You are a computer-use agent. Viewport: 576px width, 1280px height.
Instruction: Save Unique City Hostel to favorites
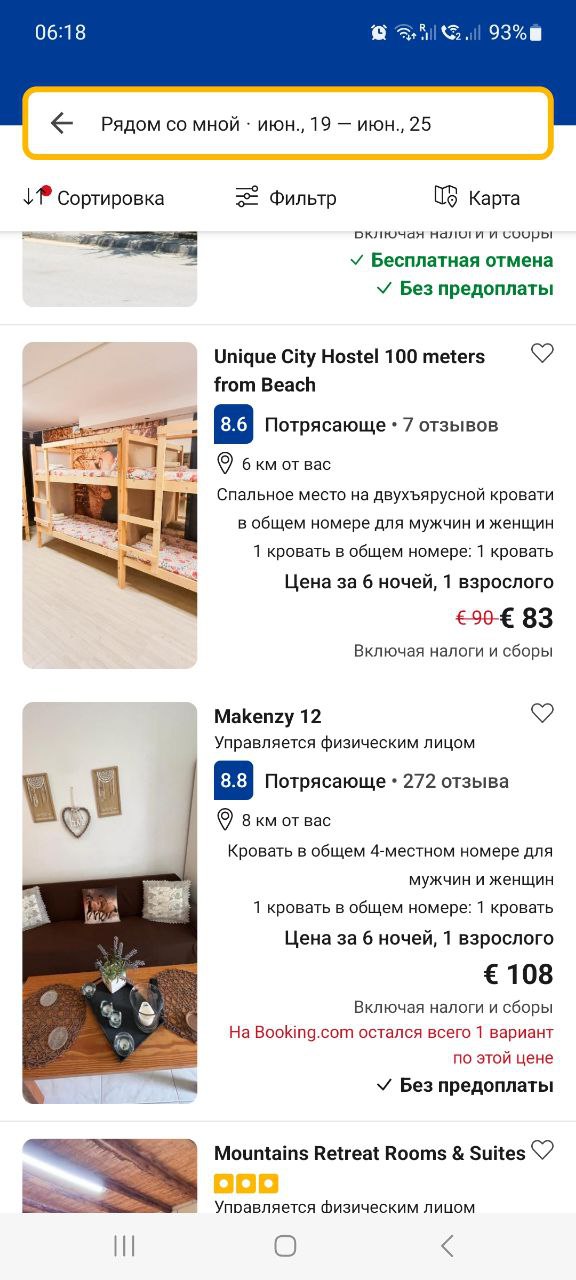point(542,353)
